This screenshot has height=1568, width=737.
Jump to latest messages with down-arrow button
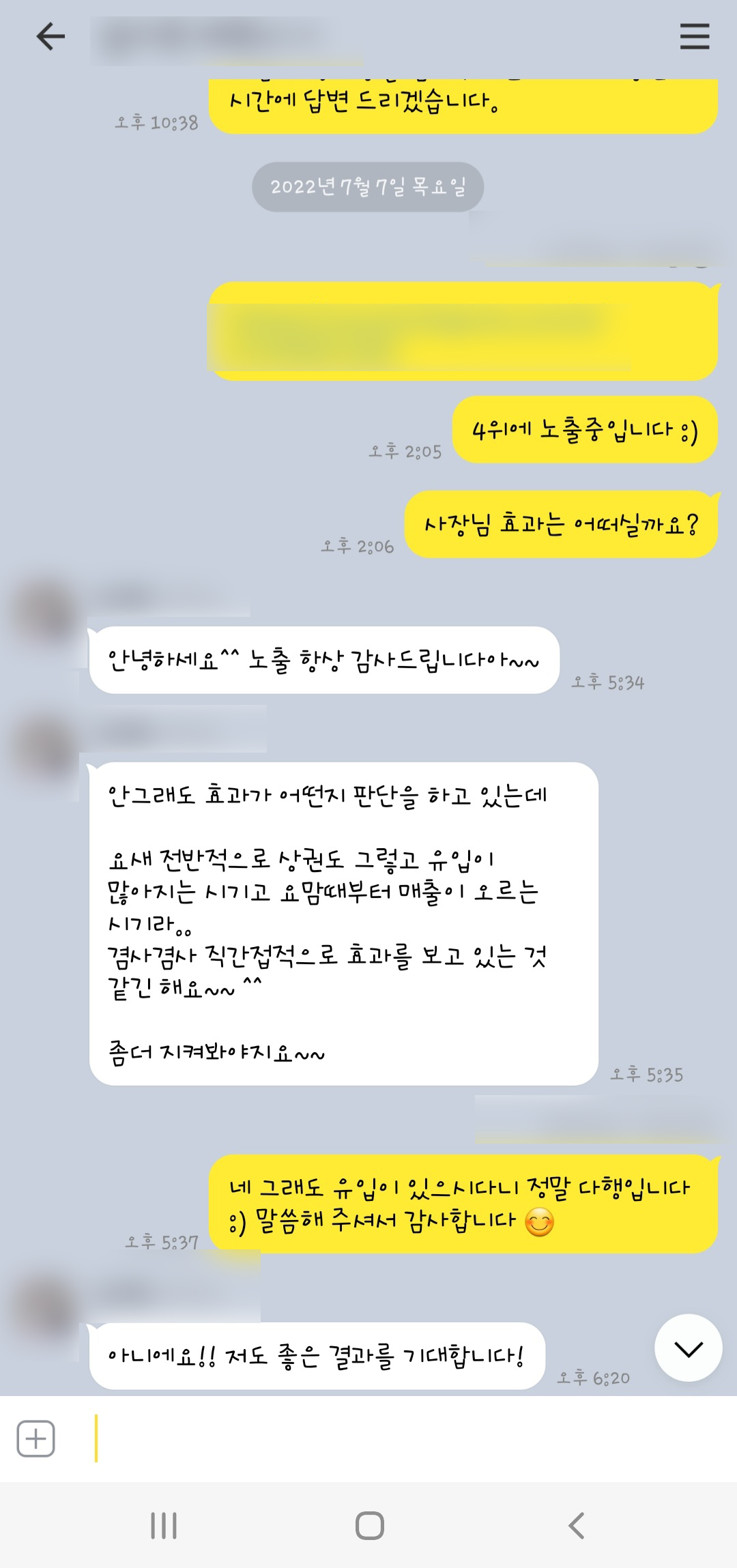[688, 1348]
